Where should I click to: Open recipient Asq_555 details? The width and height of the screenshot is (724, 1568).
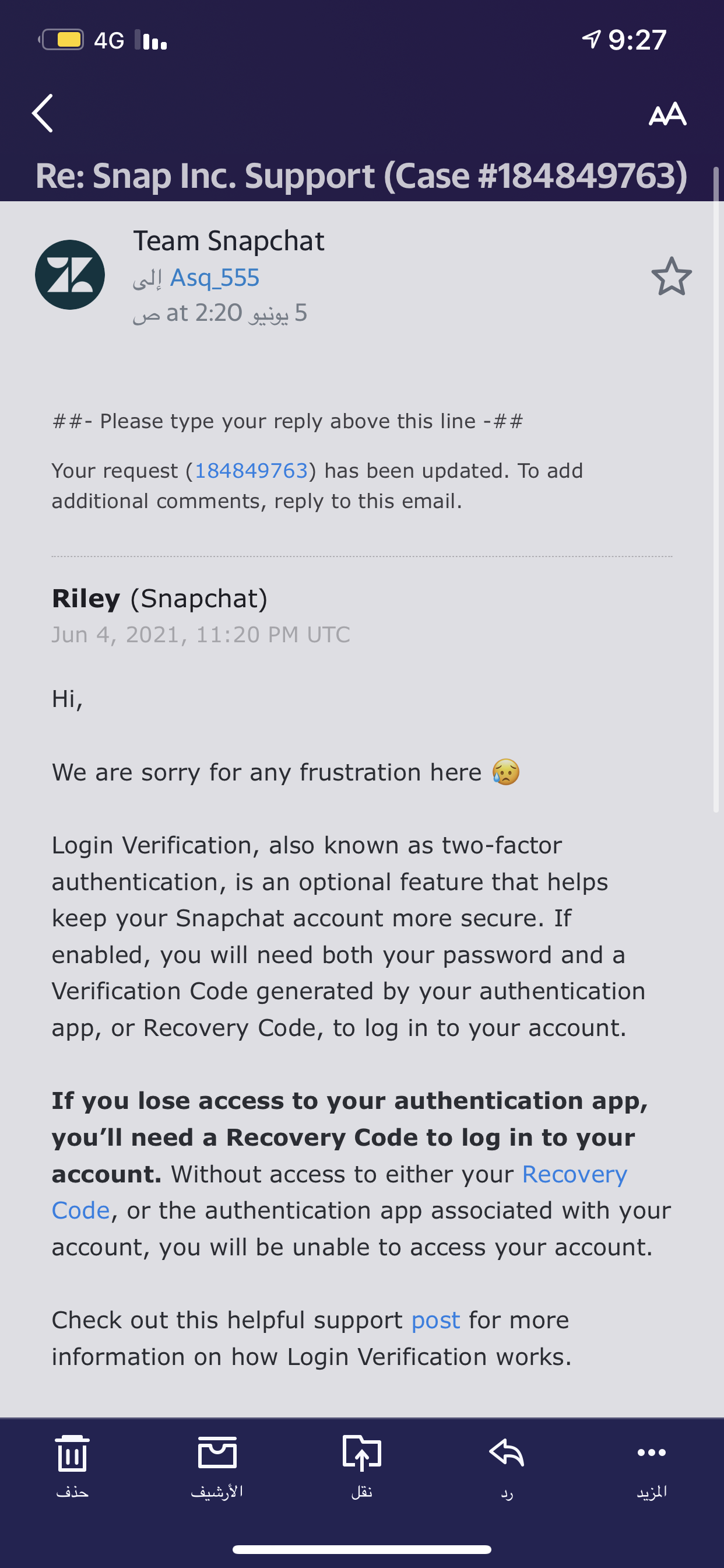(x=214, y=278)
